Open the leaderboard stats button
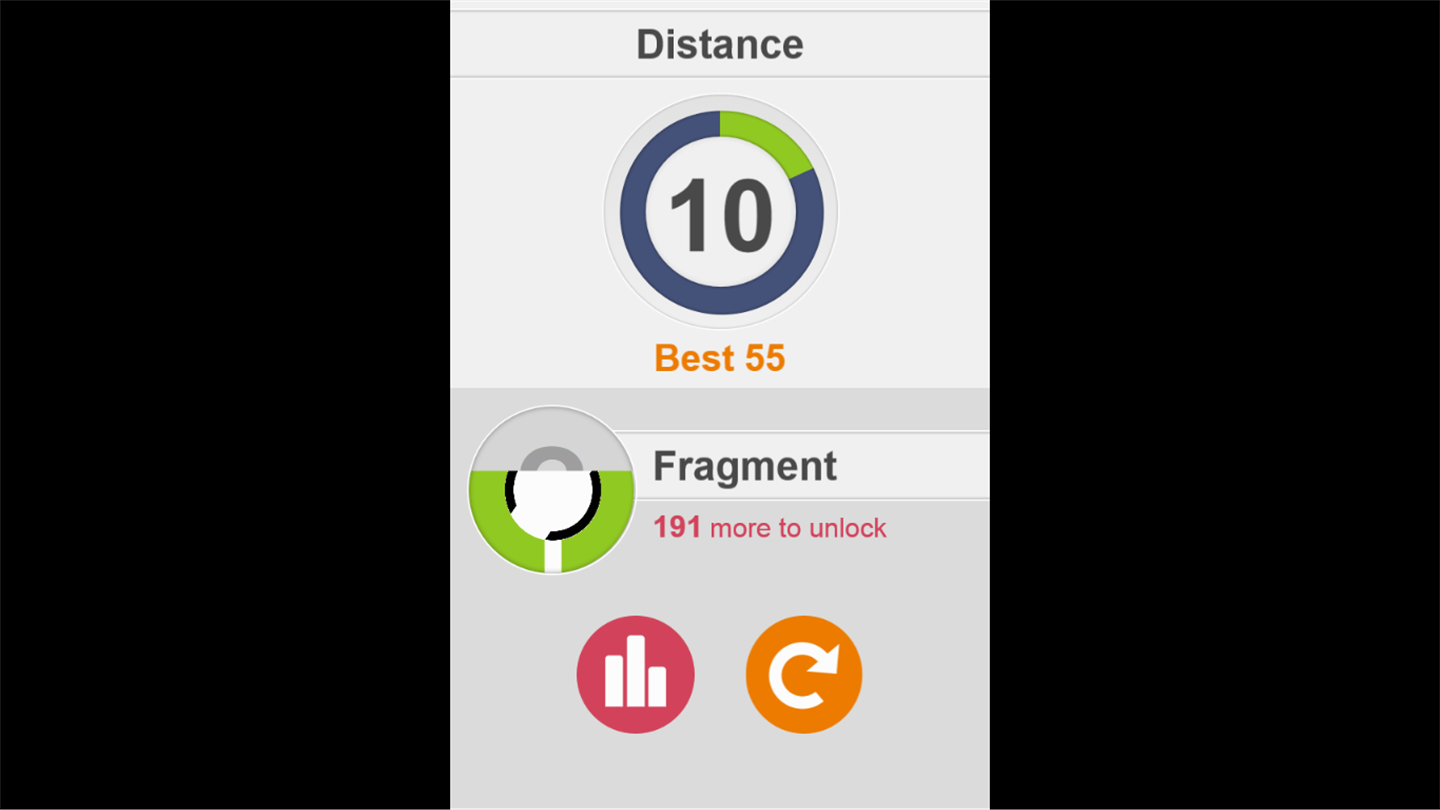This screenshot has height=810, width=1440. [x=635, y=675]
